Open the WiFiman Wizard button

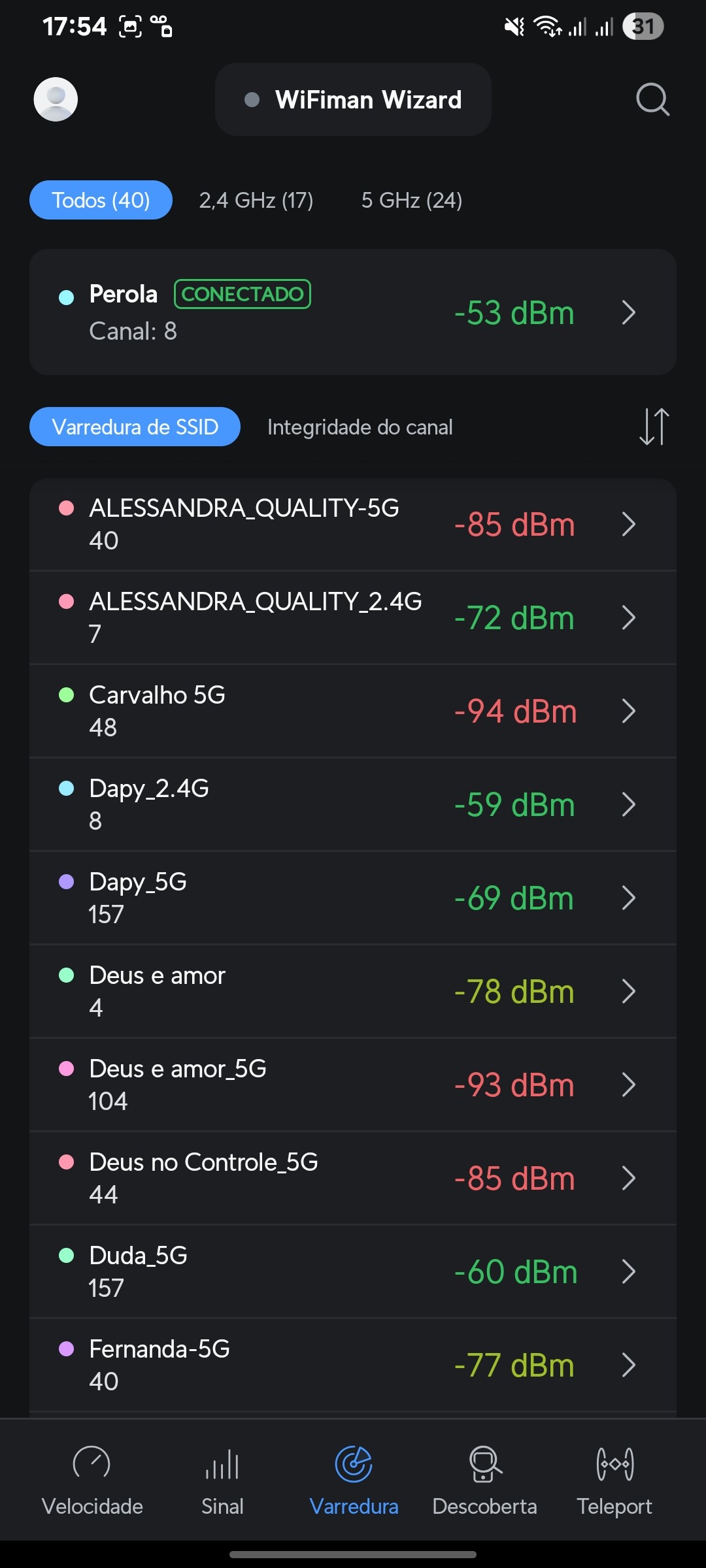click(x=353, y=99)
